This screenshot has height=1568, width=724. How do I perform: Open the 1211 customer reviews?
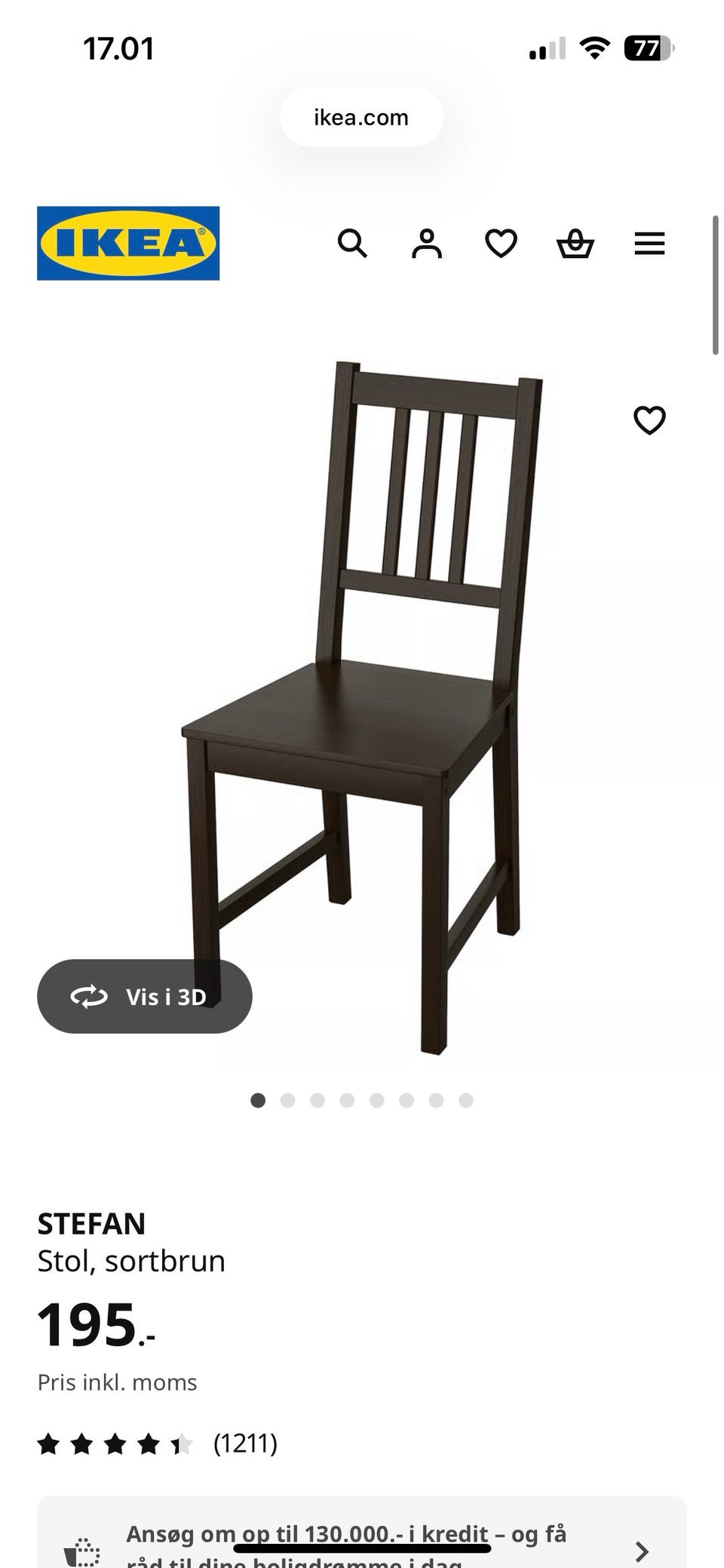(245, 1443)
